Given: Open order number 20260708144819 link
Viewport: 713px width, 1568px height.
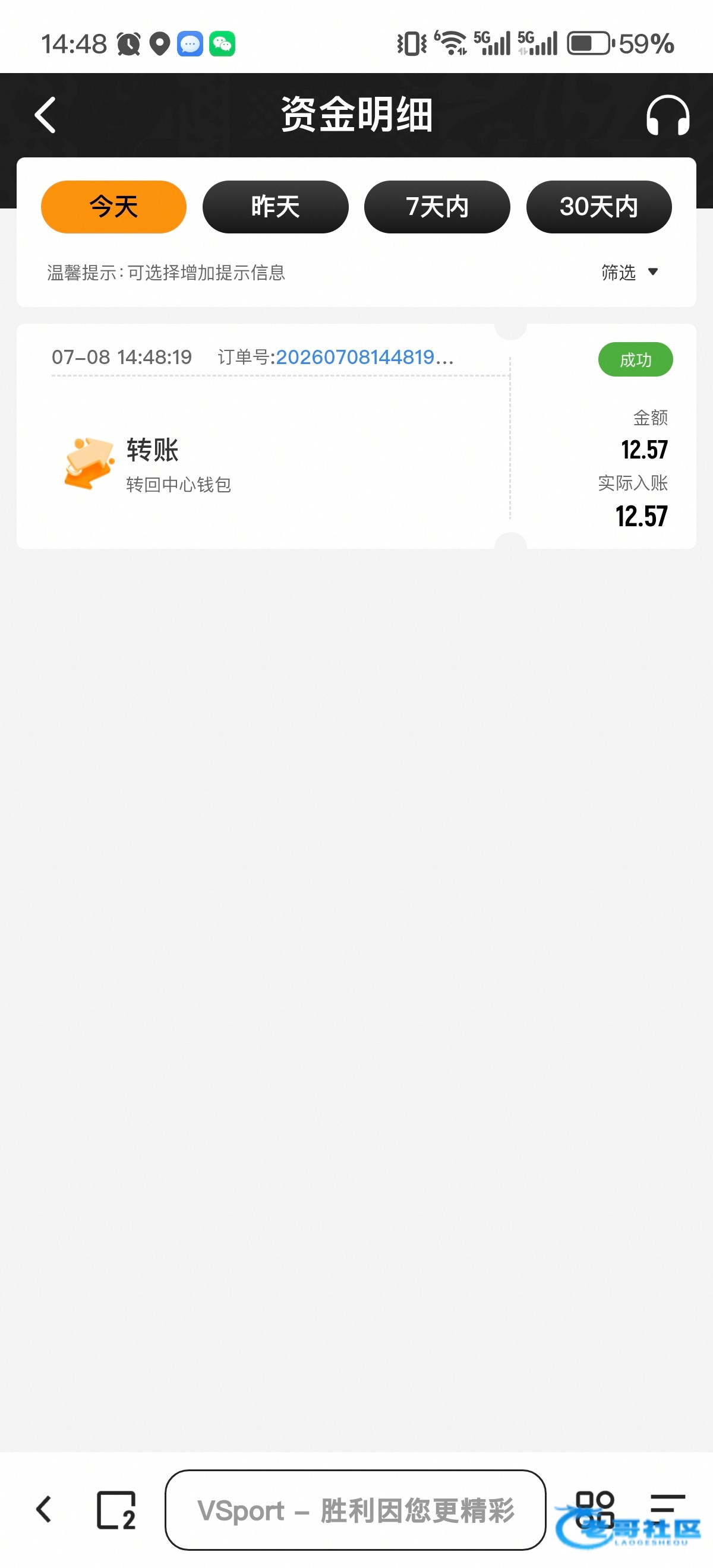Looking at the screenshot, I should point(365,357).
